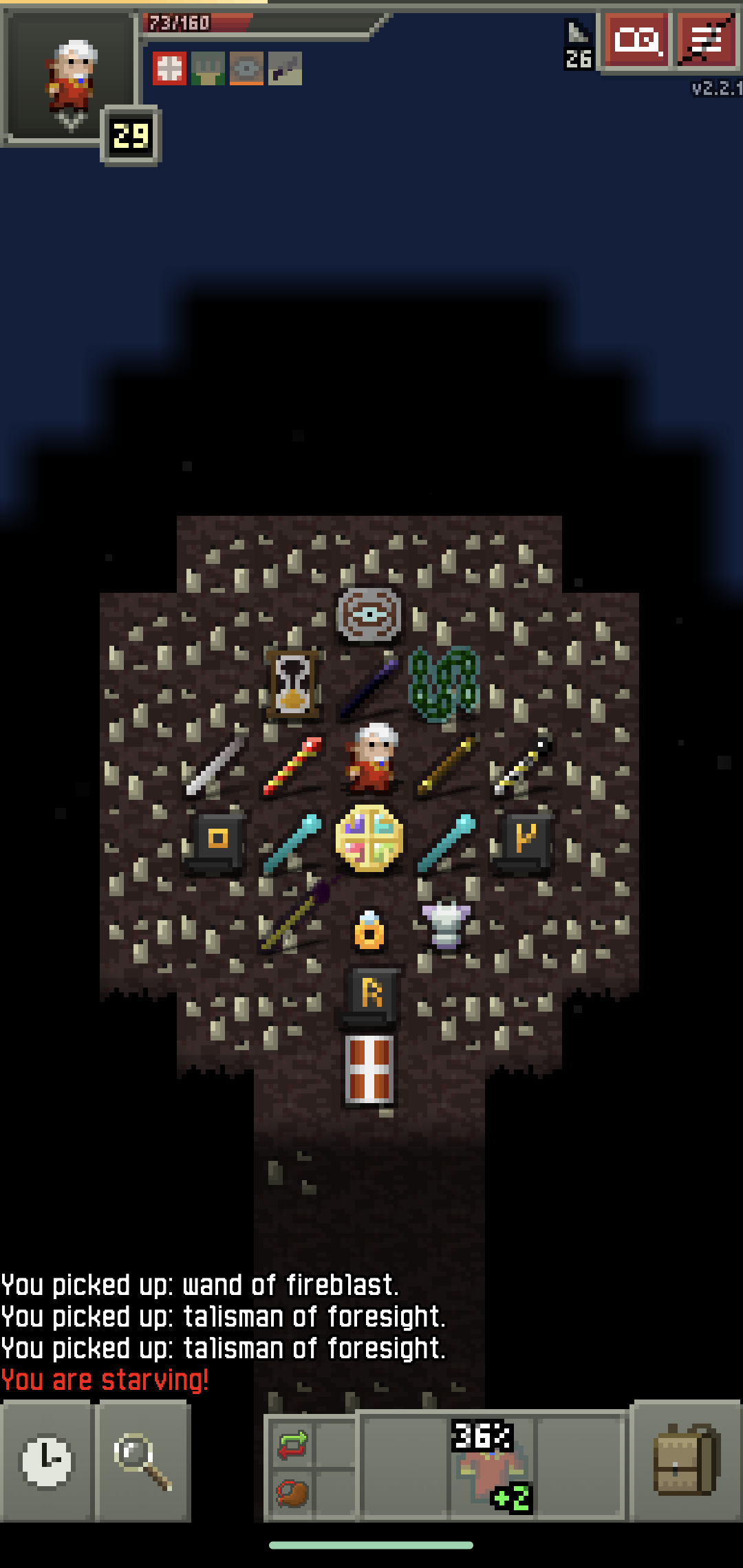Open the game menu
This screenshot has height=1568, width=743.
(x=707, y=41)
